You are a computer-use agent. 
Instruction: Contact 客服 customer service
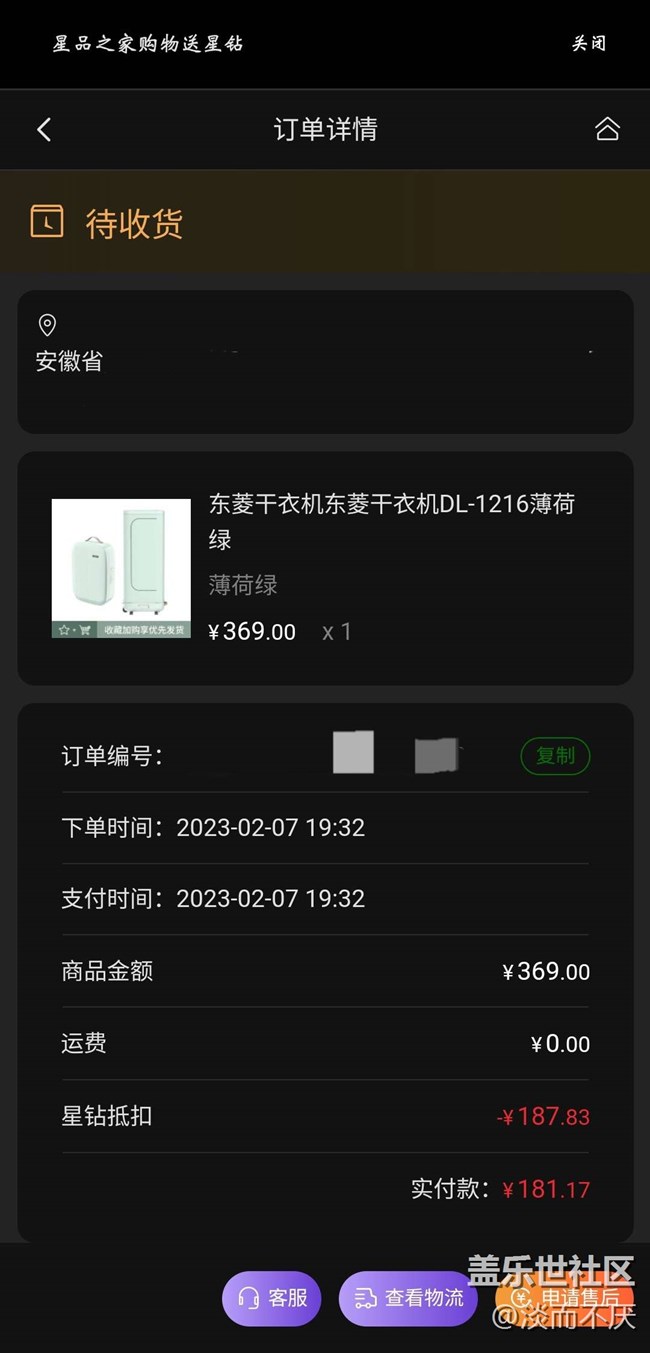tap(272, 1298)
